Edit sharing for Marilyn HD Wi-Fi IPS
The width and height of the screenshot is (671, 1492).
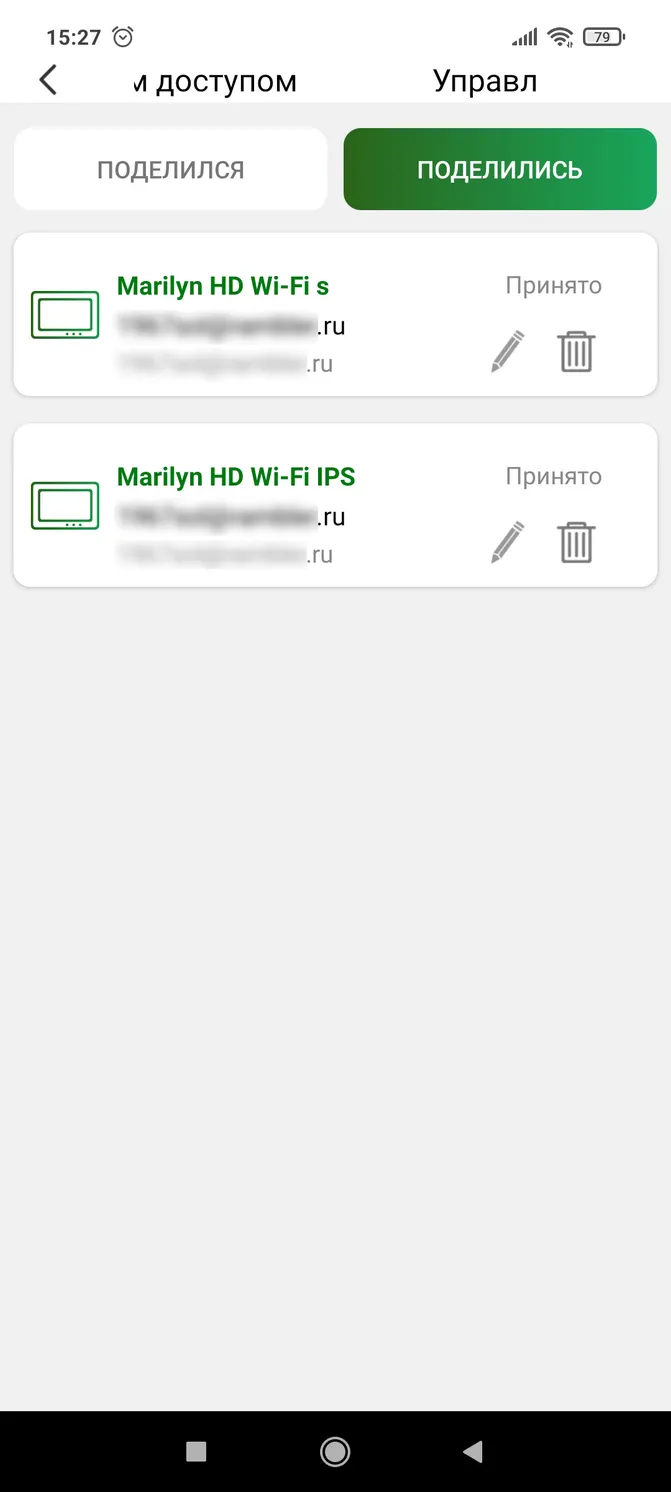click(508, 541)
